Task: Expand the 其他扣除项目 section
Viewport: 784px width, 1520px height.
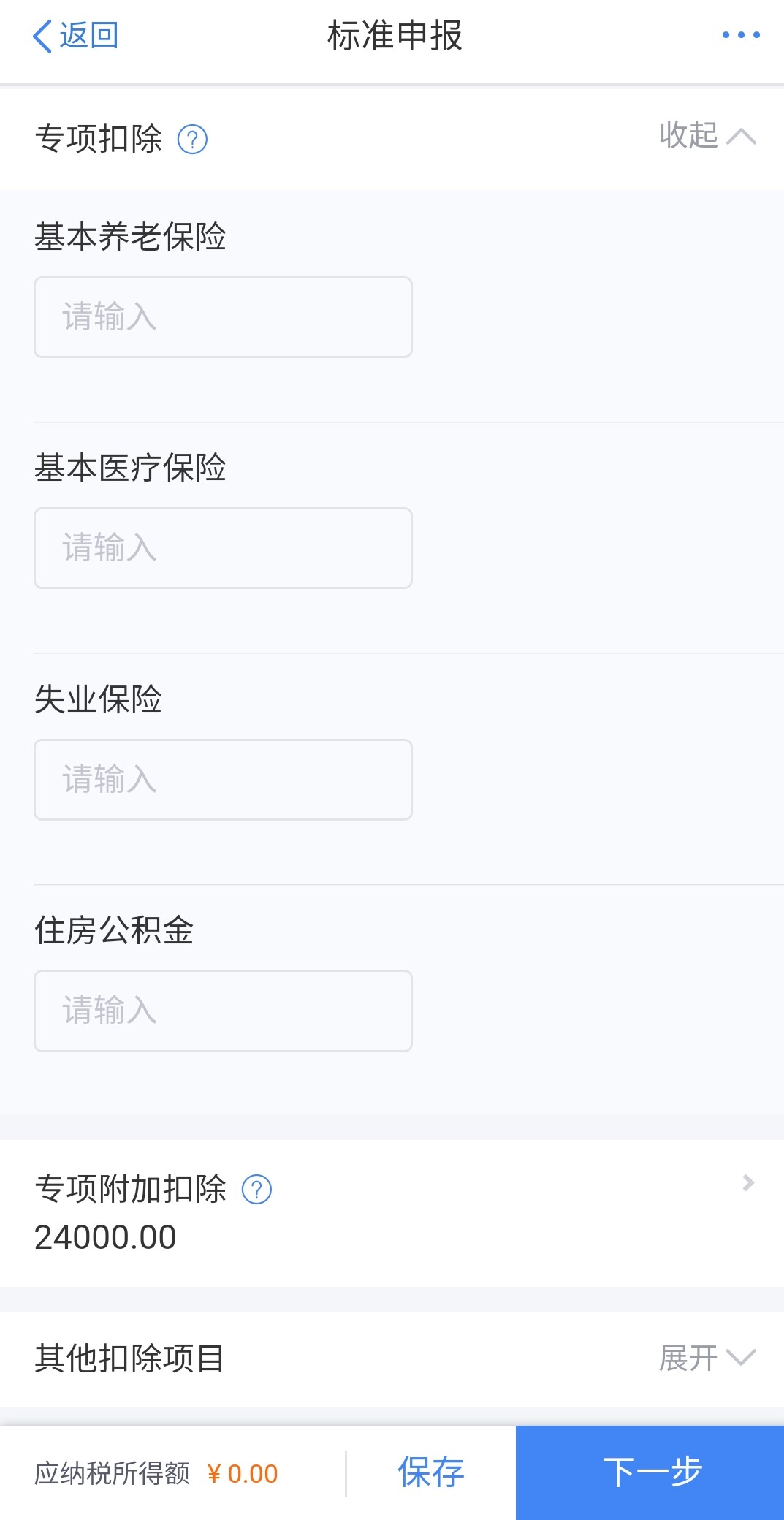Action: [707, 1358]
